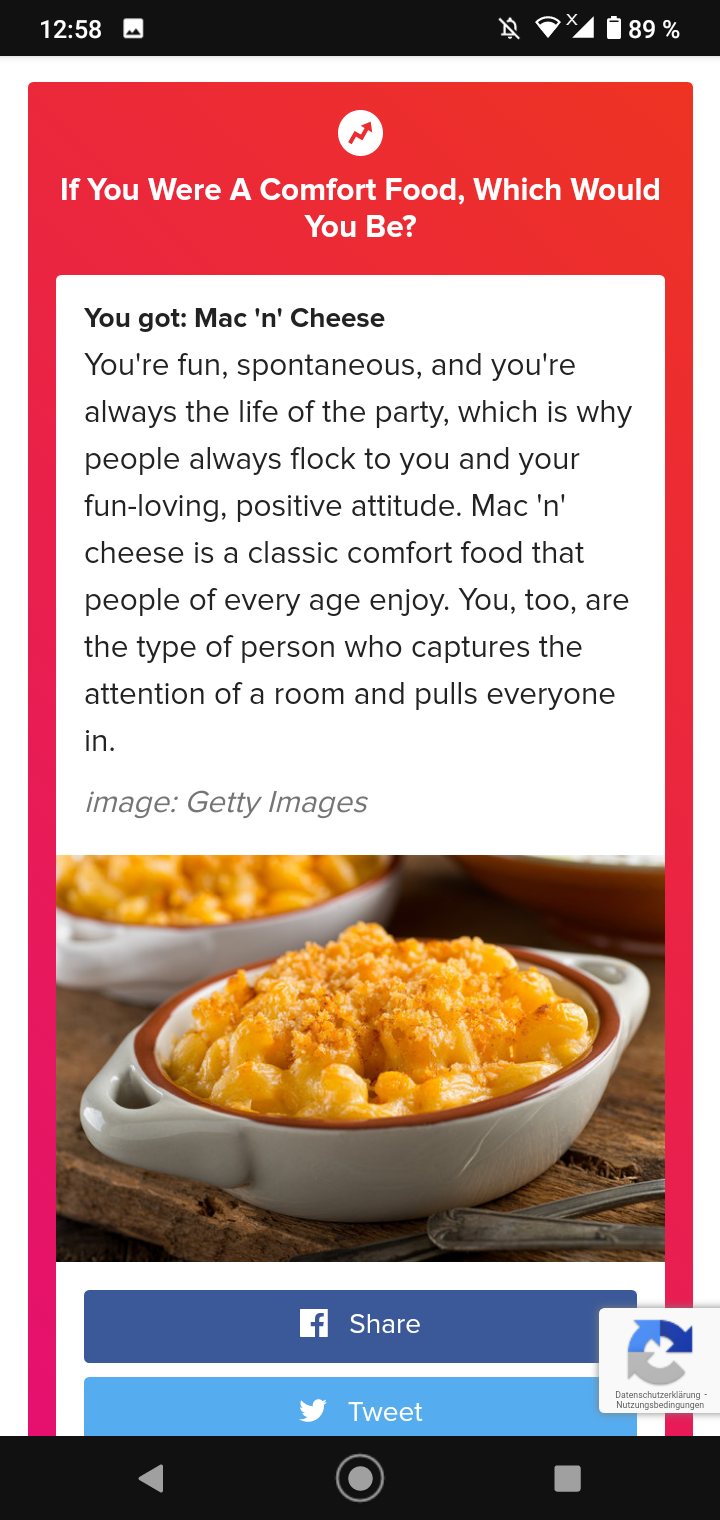Open the reCAPTCHA privacy badge
The height and width of the screenshot is (1520, 720).
coord(659,1360)
